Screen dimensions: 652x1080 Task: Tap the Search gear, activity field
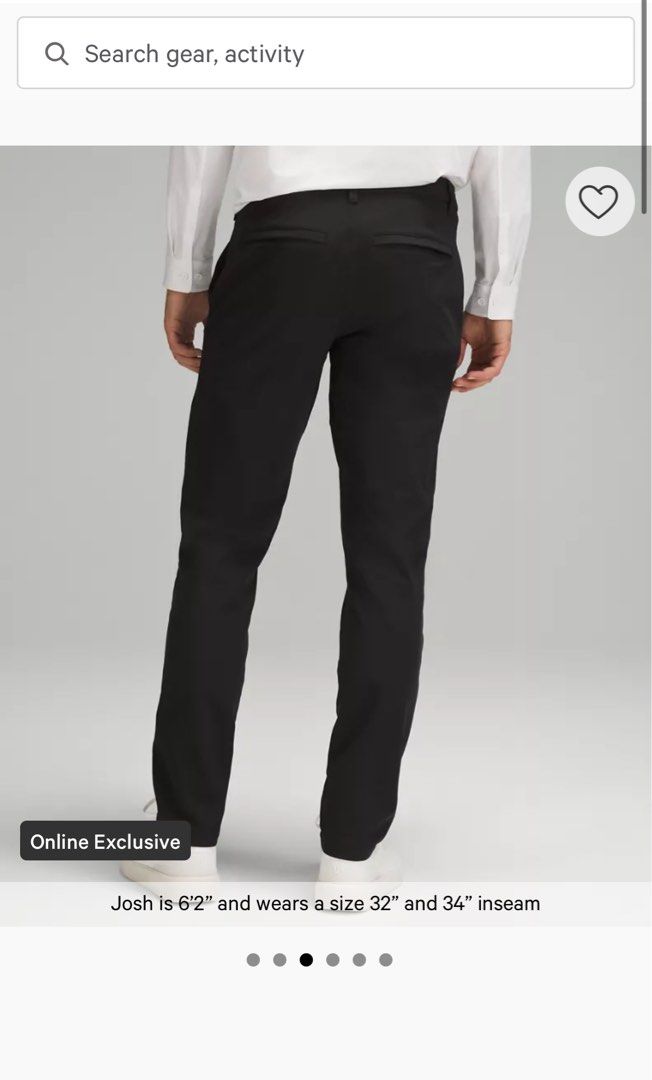point(325,54)
